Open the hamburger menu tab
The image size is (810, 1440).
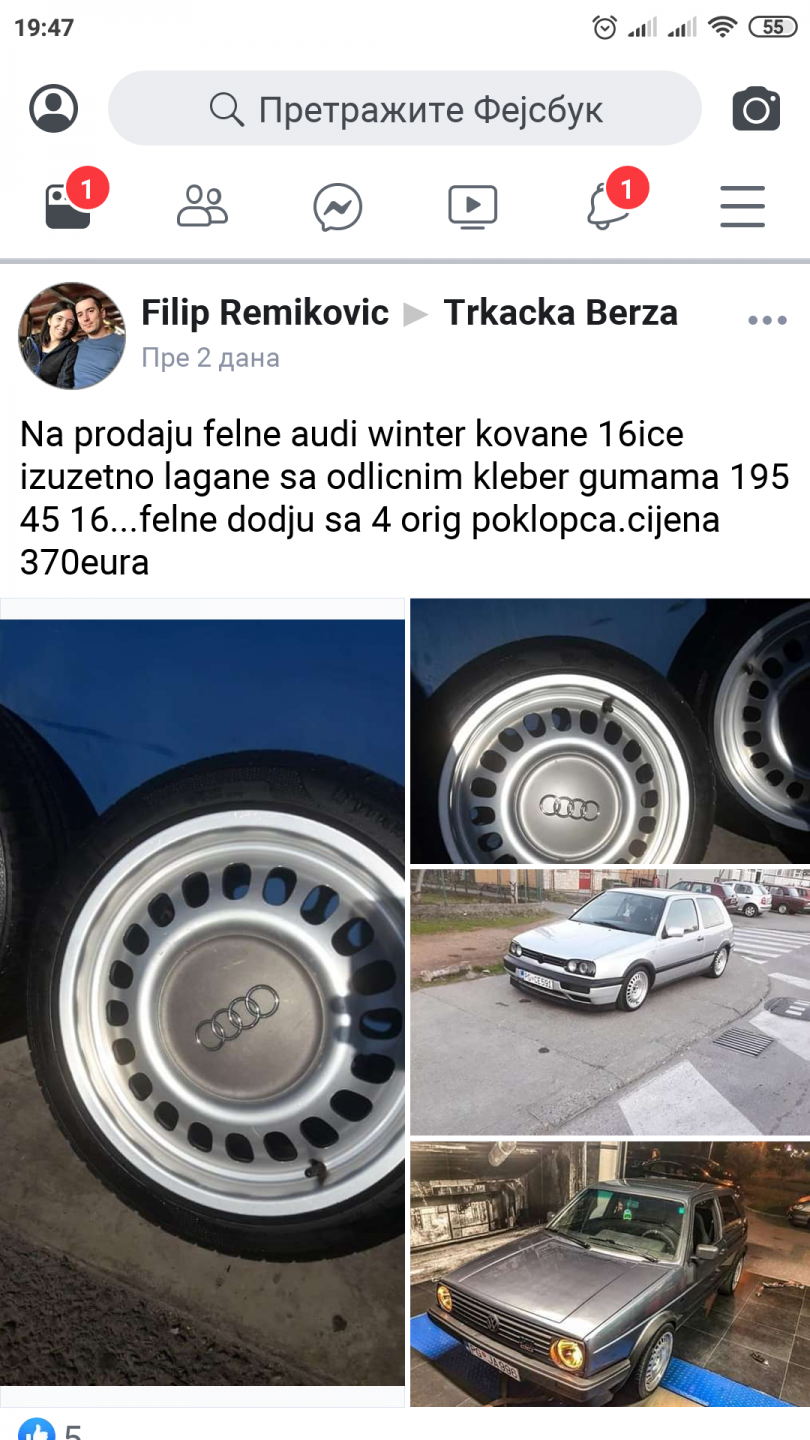742,207
